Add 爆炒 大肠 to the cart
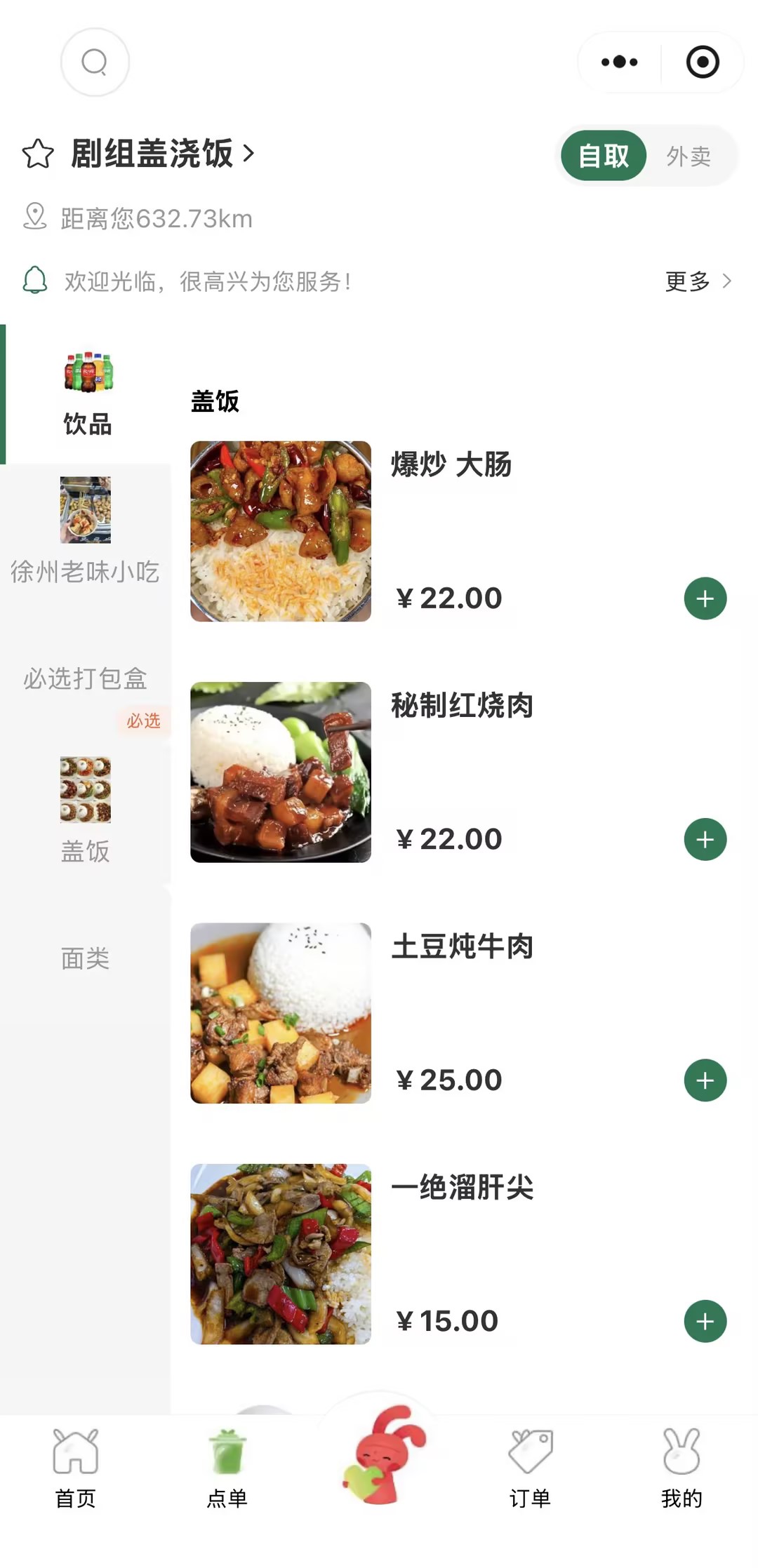The height and width of the screenshot is (1568, 758). (705, 598)
